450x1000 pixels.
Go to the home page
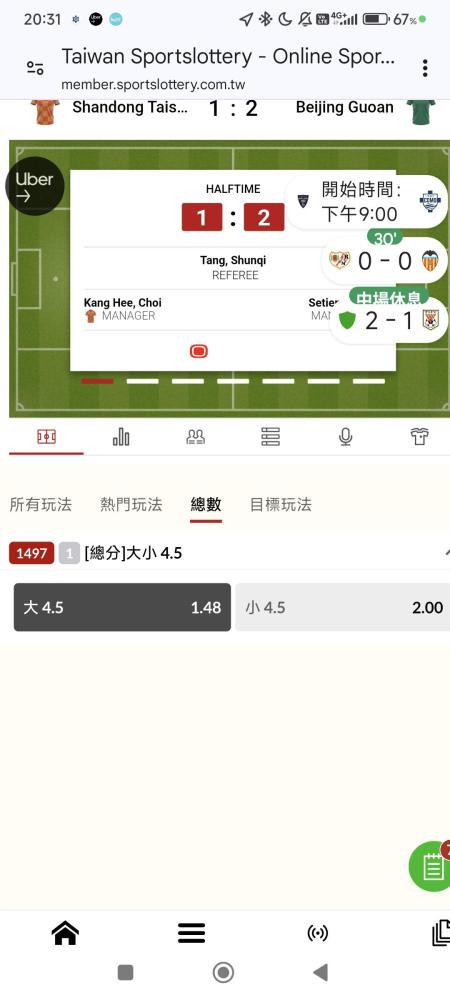click(x=65, y=933)
